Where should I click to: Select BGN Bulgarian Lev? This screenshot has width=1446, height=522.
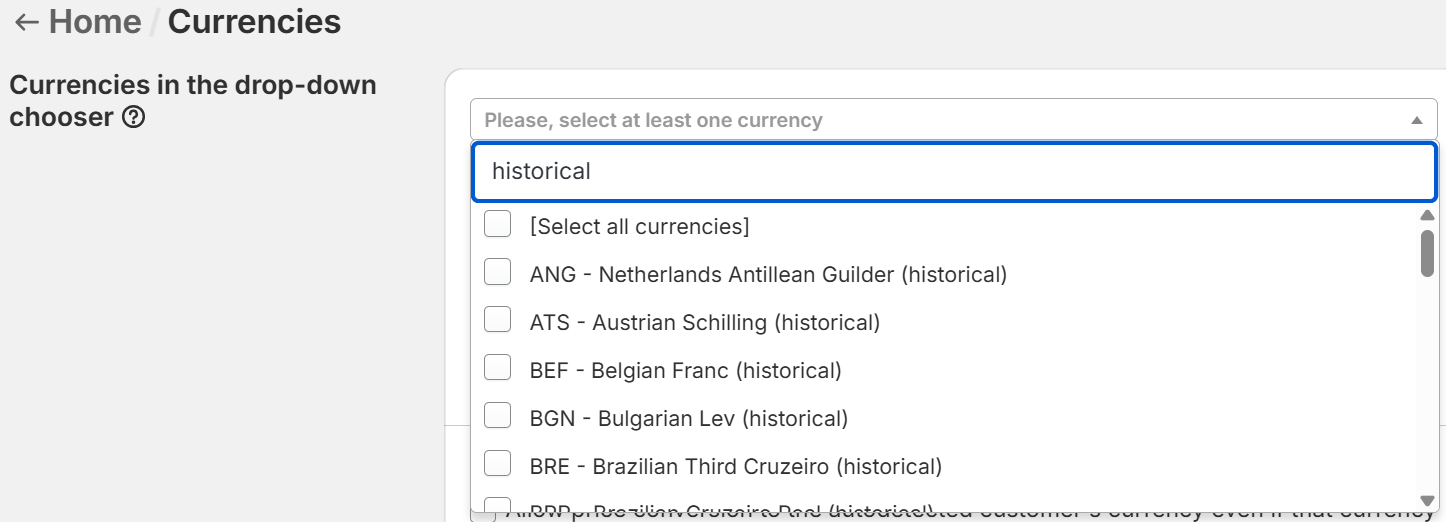pos(498,417)
